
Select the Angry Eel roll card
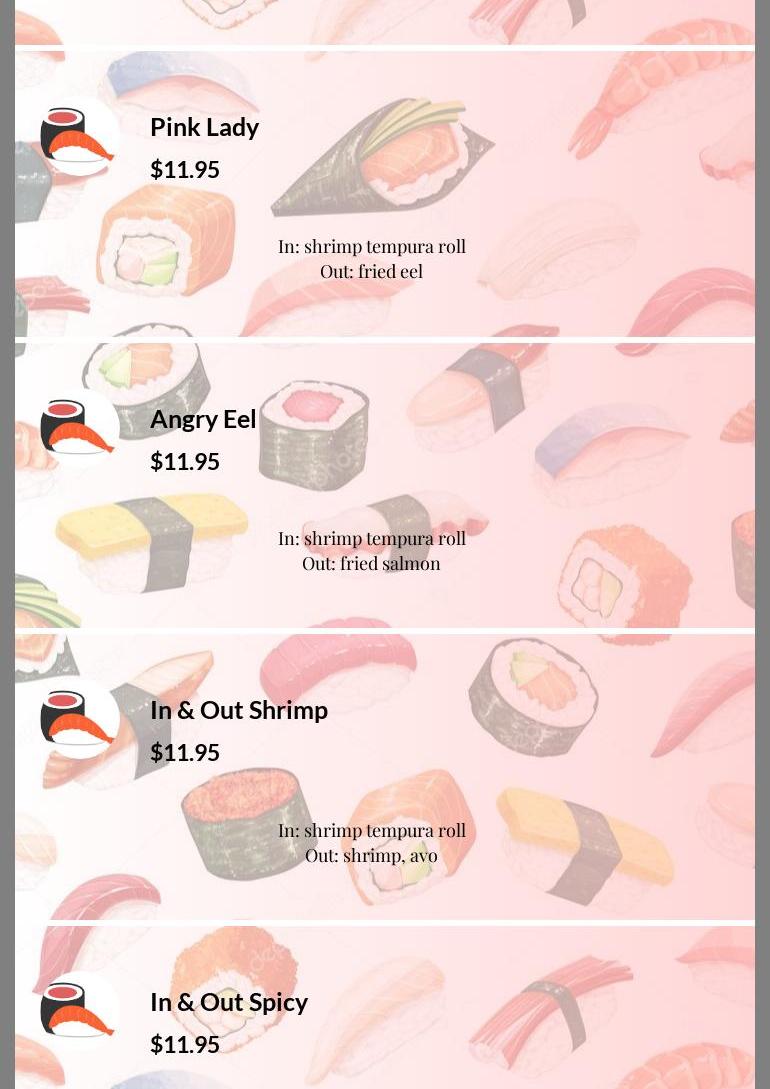coord(203,419)
